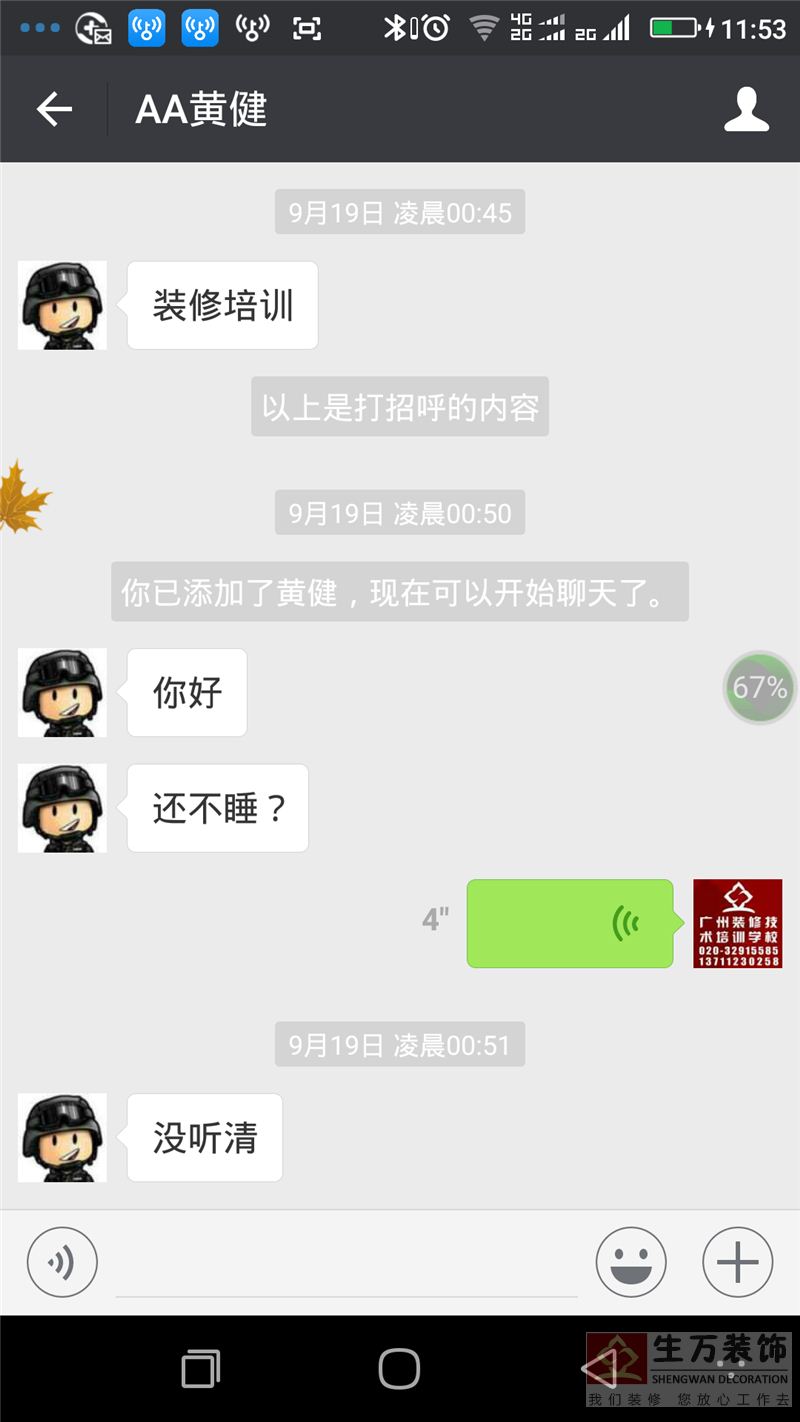
Task: Tap the floating 67% booster bubble
Action: (760, 688)
